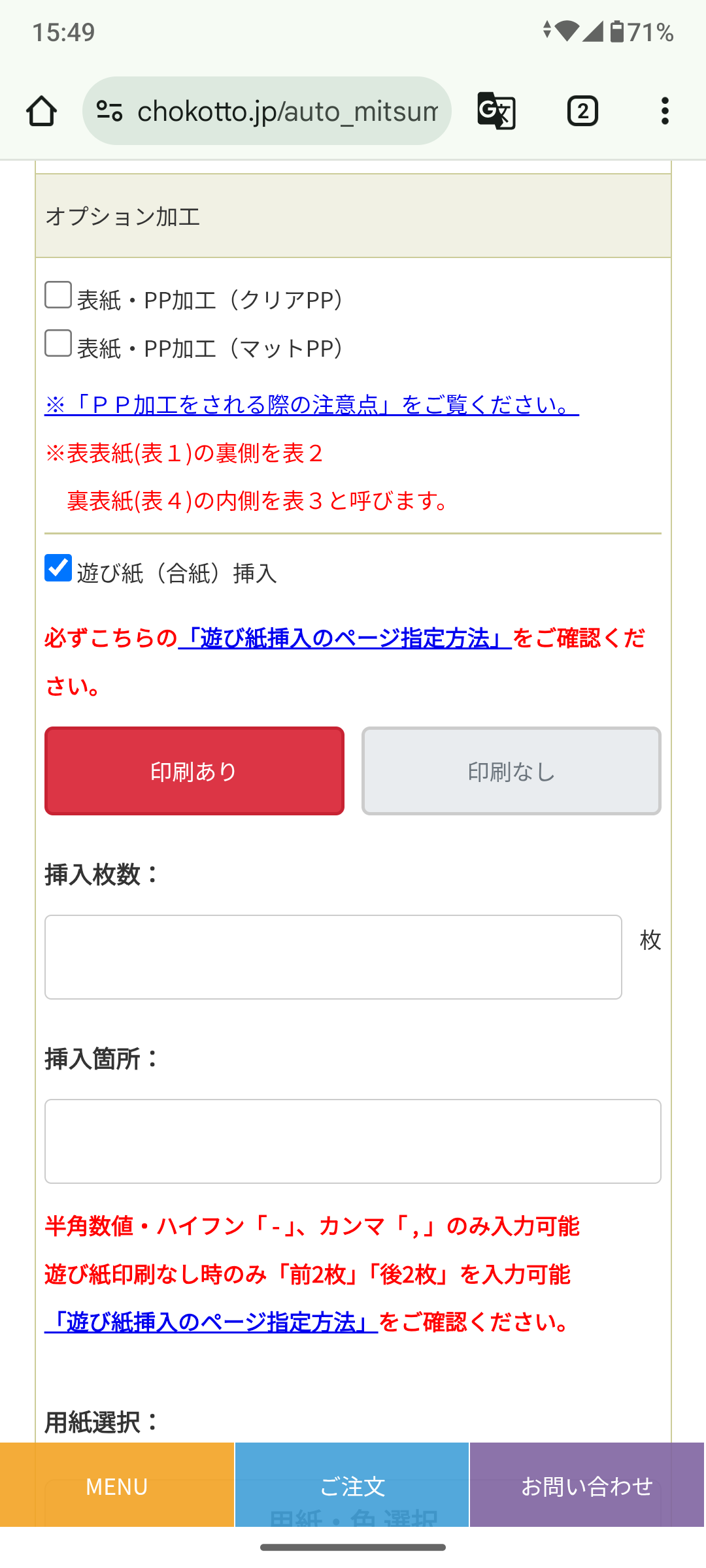Image resolution: width=706 pixels, height=1568 pixels.
Task: Go to ご注文 in bottom bar
Action: tap(352, 1485)
